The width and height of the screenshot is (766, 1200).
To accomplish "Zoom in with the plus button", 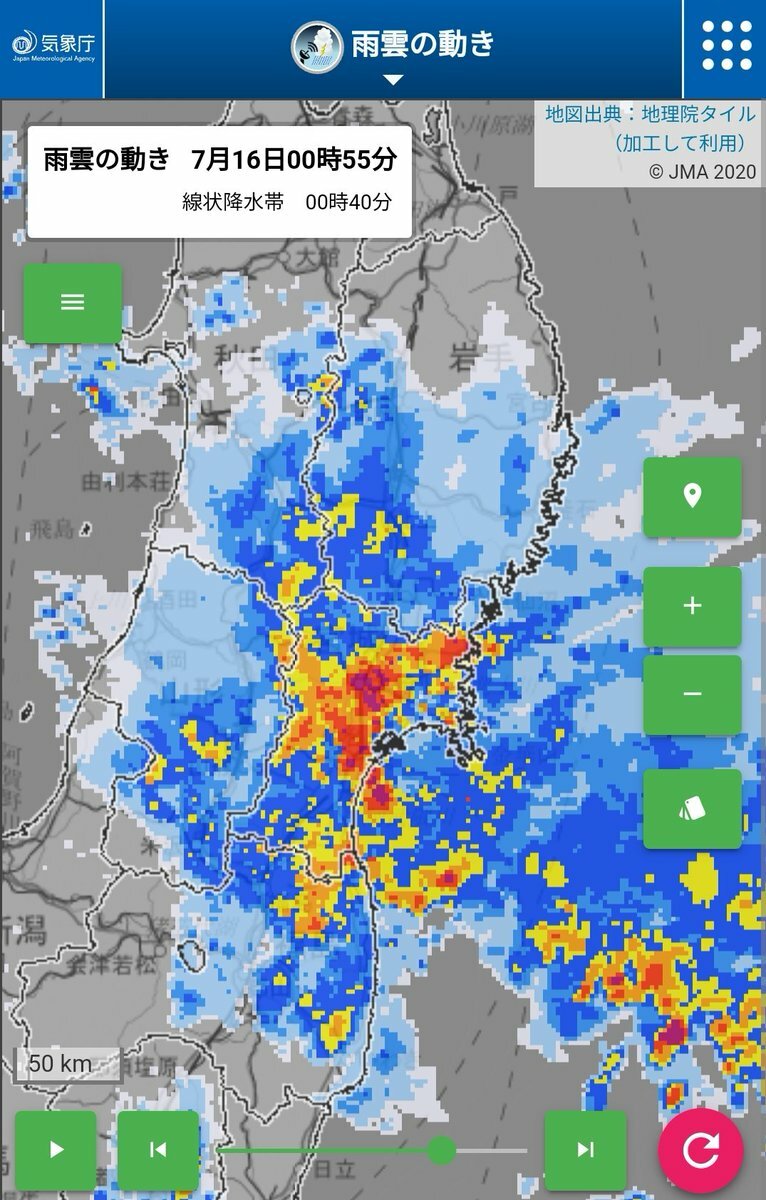I will pyautogui.click(x=692, y=606).
